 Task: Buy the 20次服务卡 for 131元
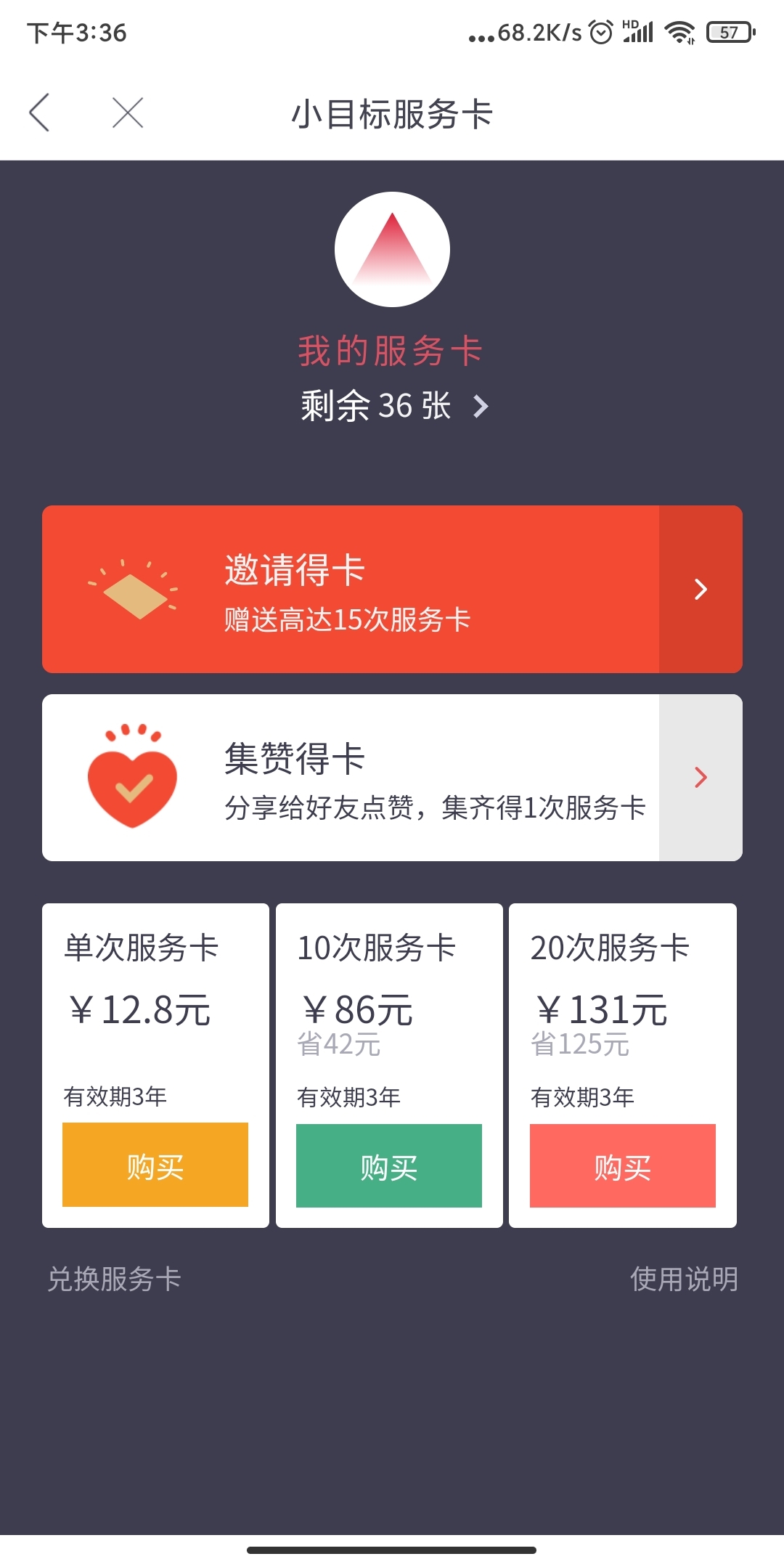[623, 1166]
